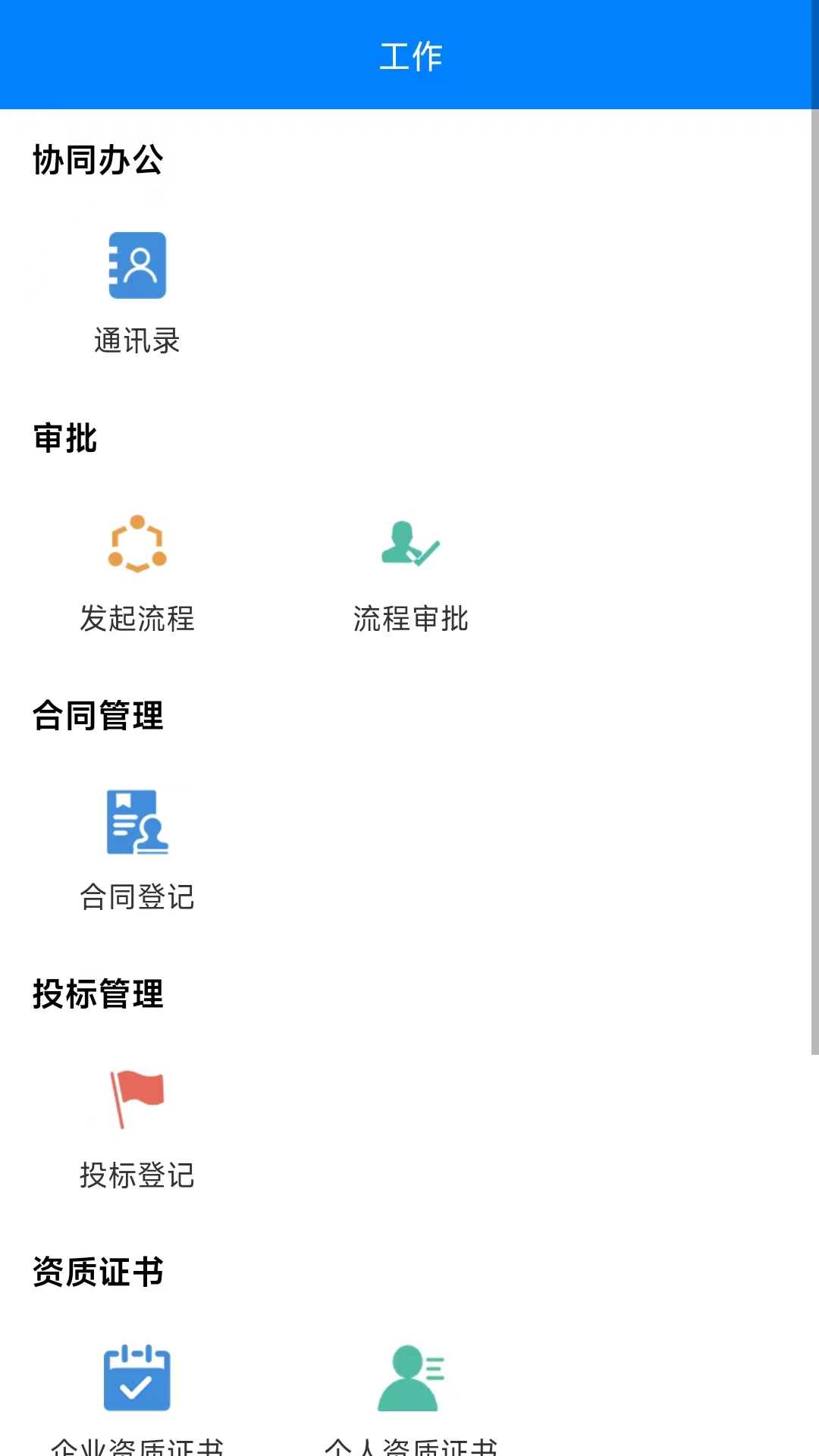The width and height of the screenshot is (819, 1456).
Task: Select the 工作 title bar
Action: (x=409, y=55)
